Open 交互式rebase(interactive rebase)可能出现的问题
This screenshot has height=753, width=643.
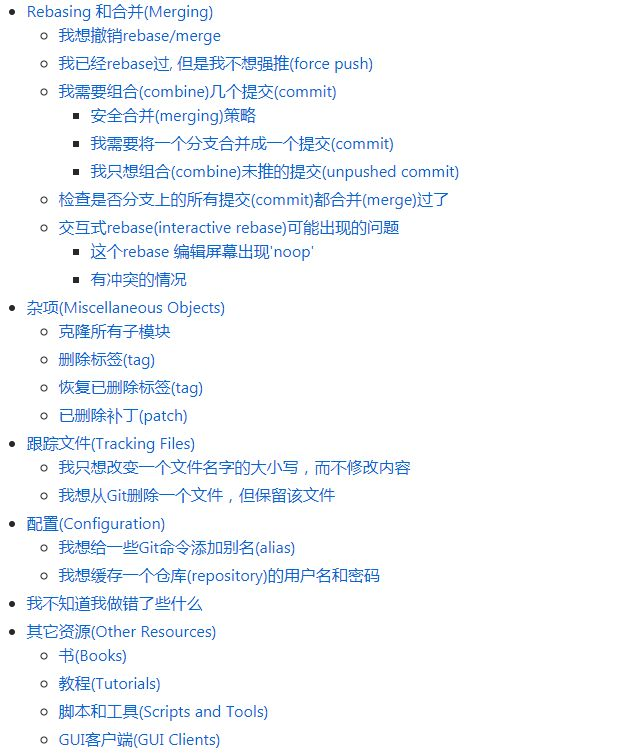coord(229,228)
